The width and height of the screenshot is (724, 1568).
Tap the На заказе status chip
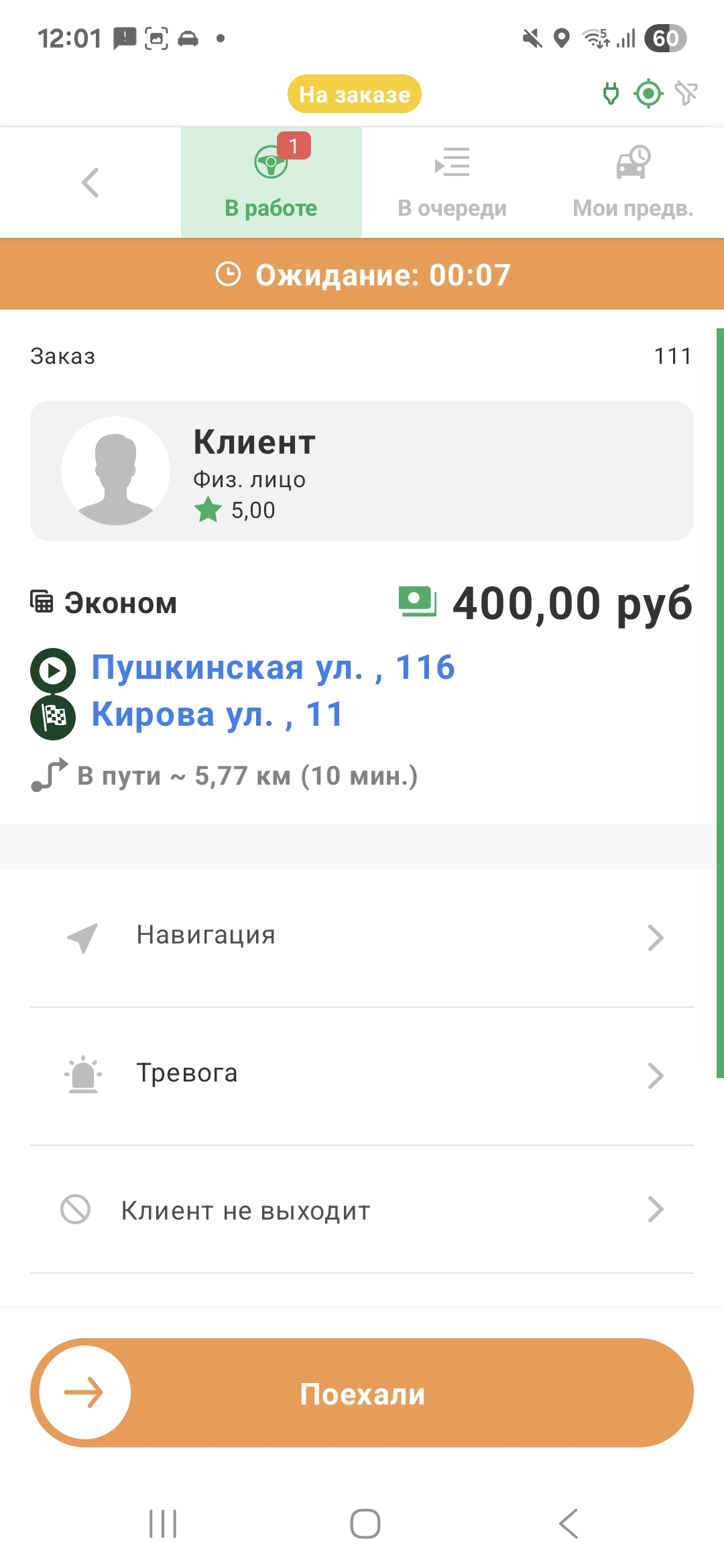(x=355, y=94)
